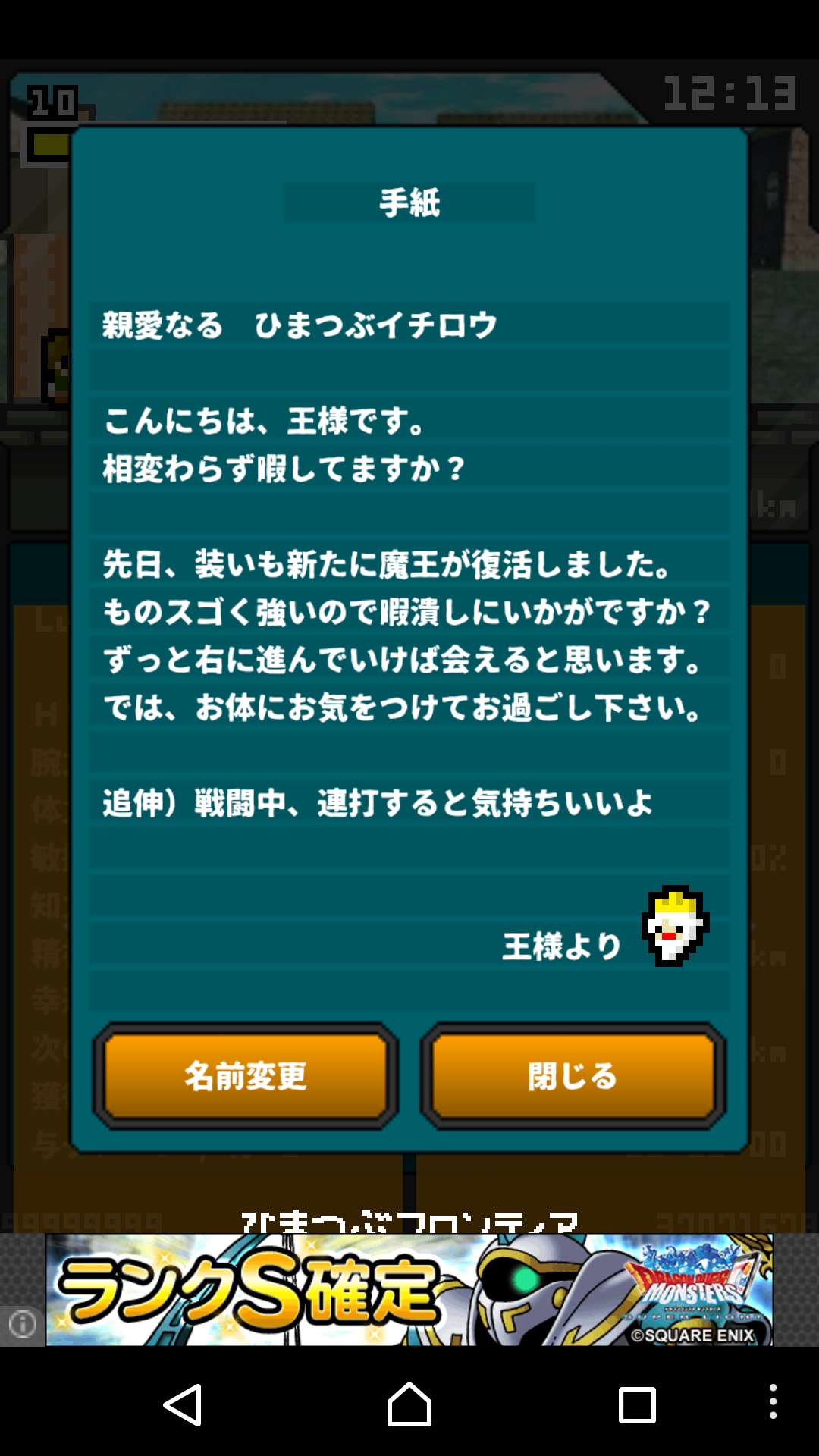819x1456 pixels.
Task: Open the ランクS確定 Dragon Quest Monsters ad banner
Action: coord(409,1289)
